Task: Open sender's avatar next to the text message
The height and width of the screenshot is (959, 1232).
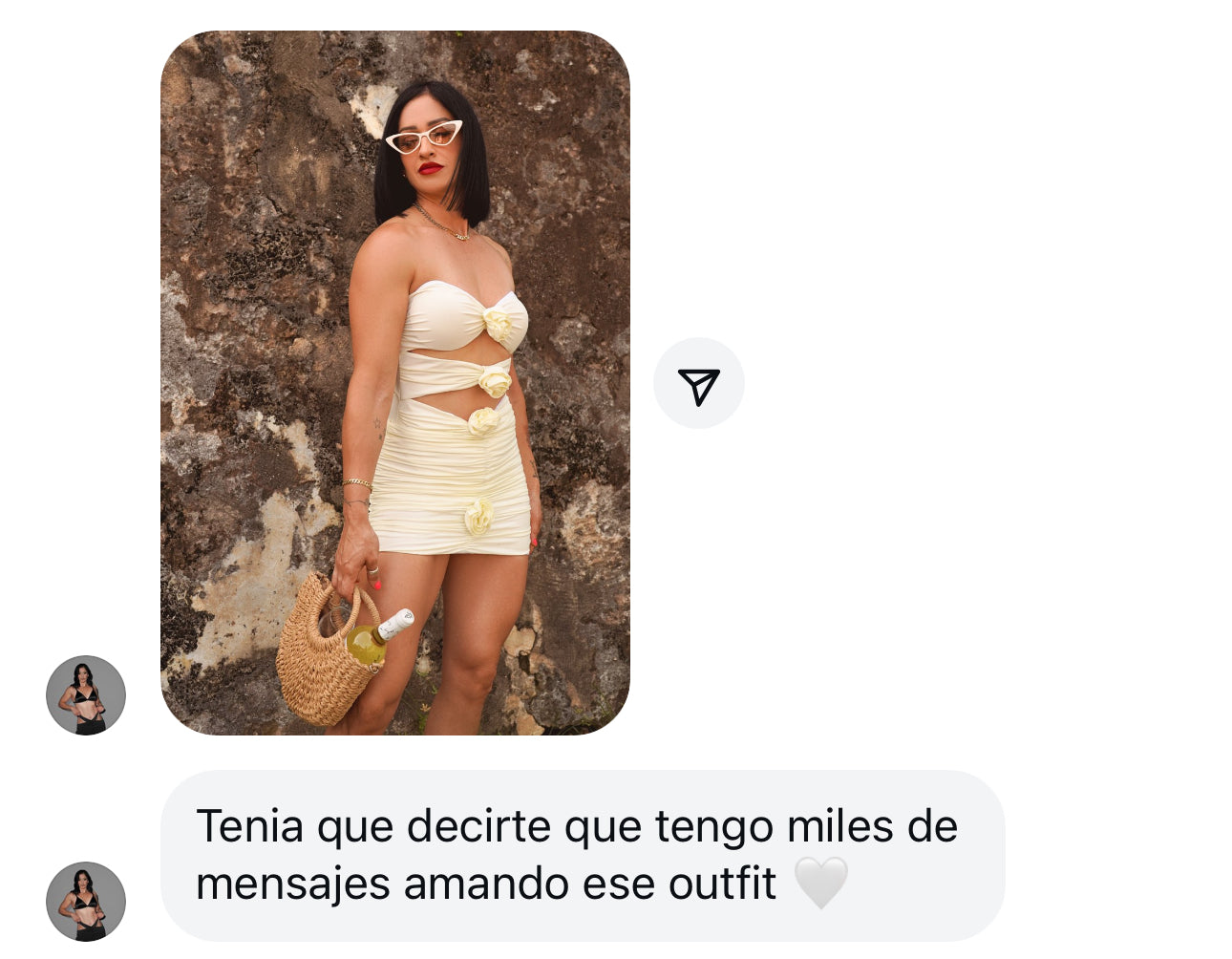Action: [x=86, y=901]
